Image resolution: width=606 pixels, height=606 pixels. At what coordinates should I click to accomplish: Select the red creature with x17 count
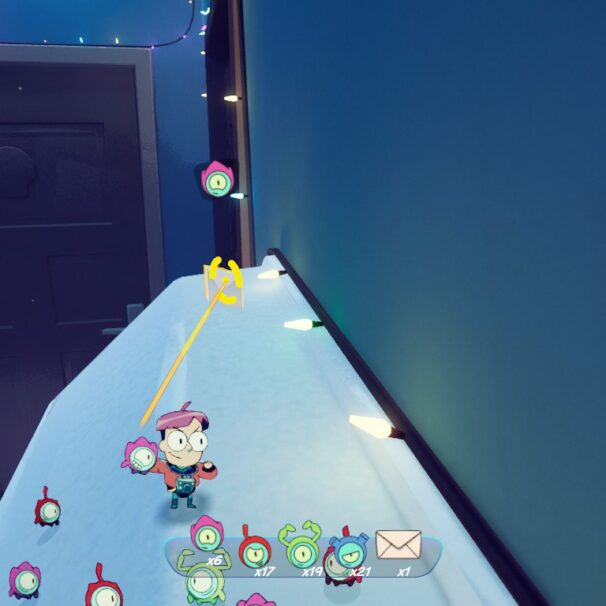(x=253, y=547)
